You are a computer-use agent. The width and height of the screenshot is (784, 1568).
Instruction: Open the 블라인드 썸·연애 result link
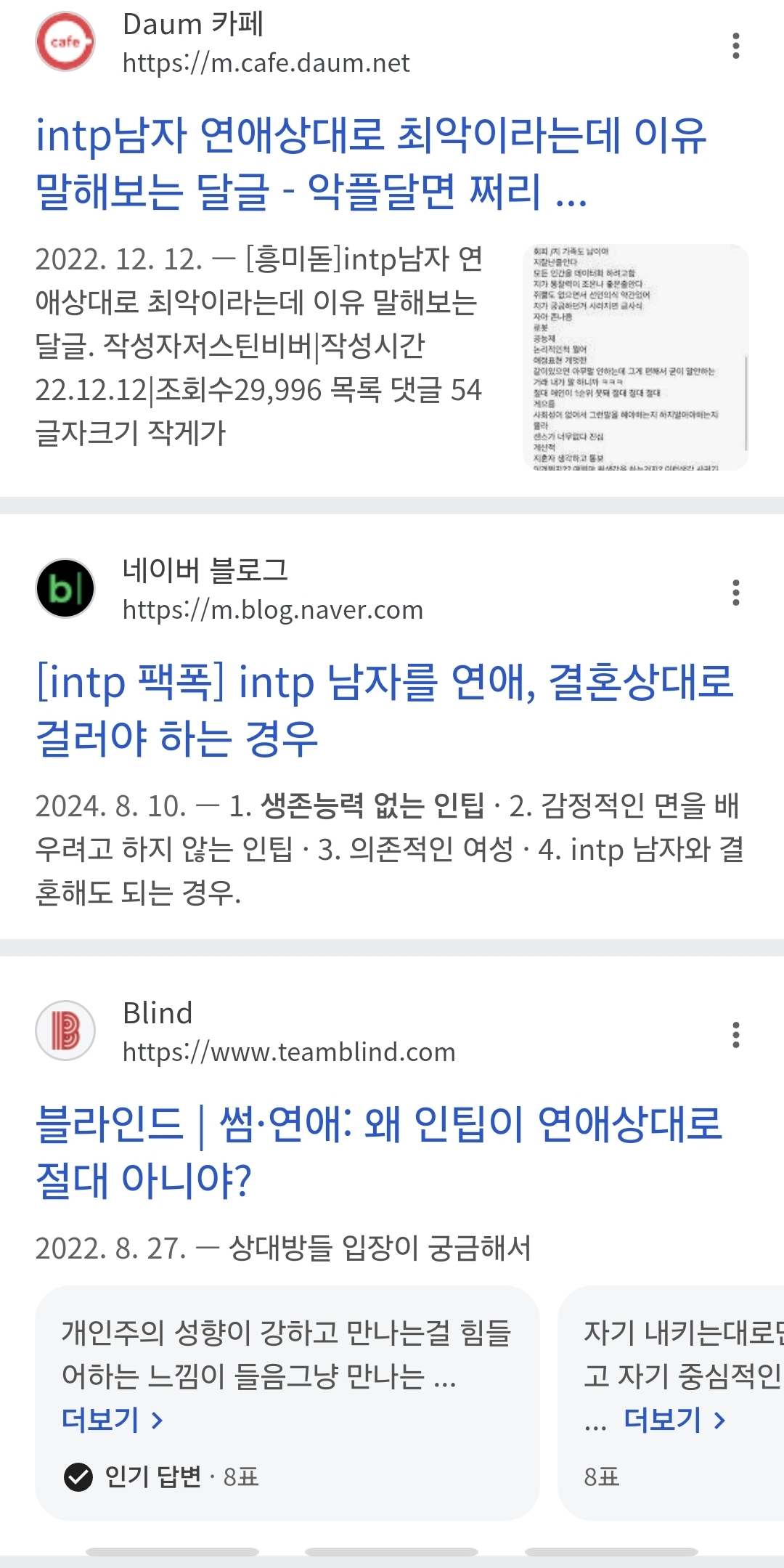pos(377,1152)
